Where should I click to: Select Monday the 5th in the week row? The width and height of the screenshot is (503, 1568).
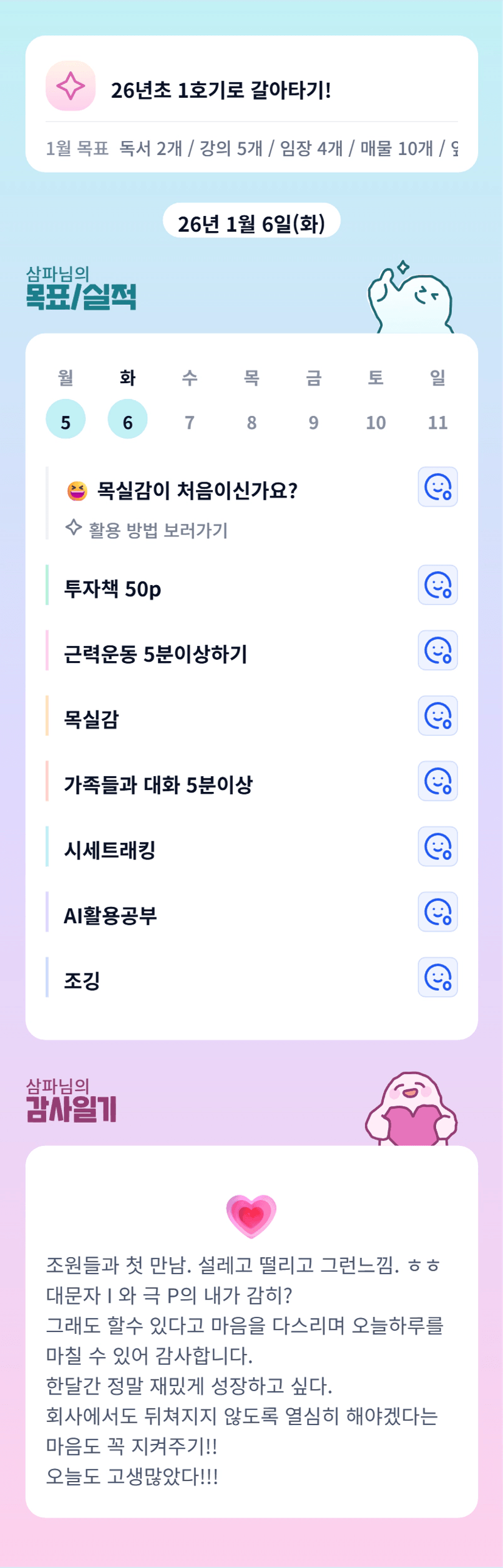(x=66, y=420)
